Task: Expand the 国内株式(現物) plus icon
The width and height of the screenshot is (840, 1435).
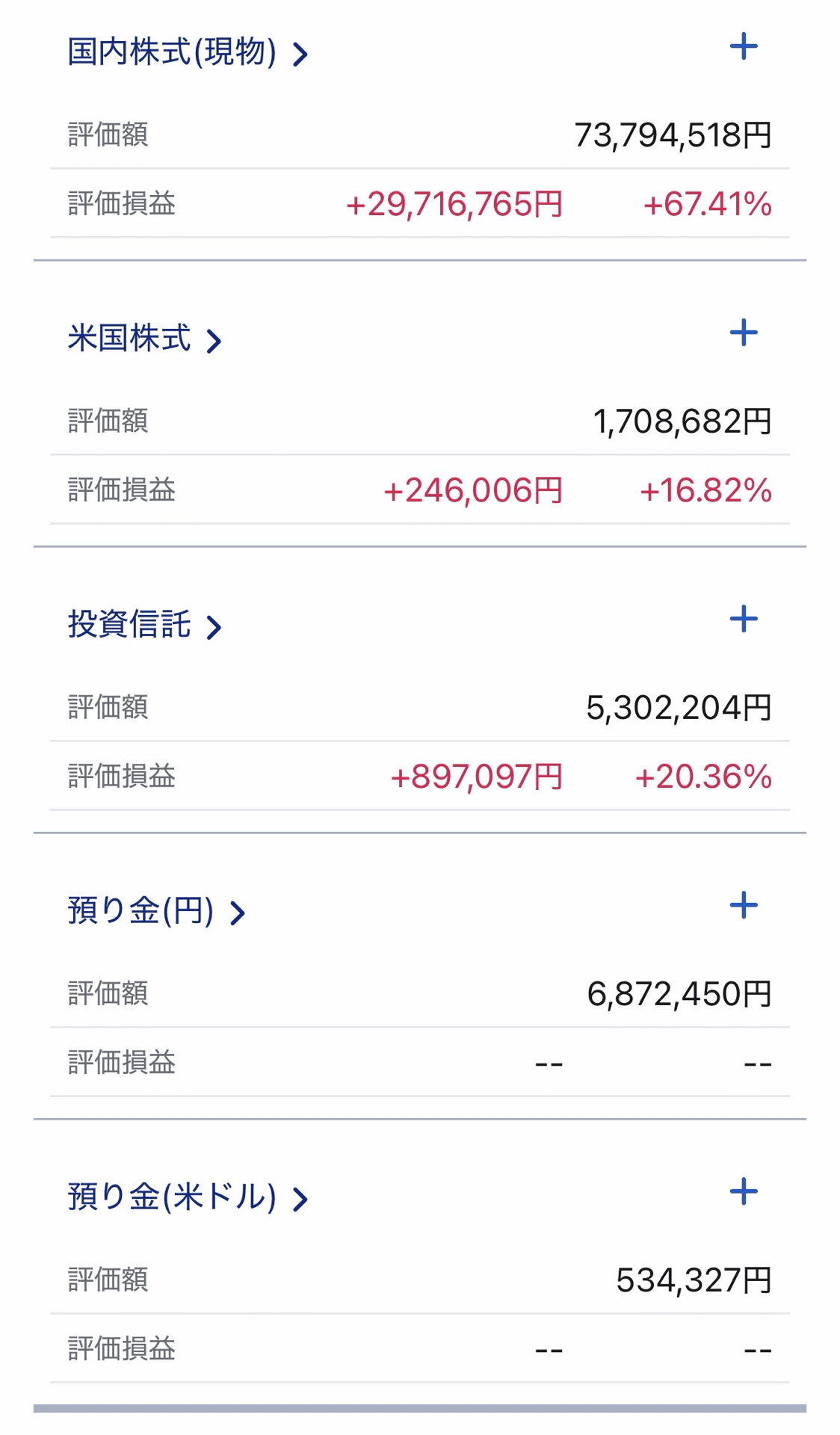Action: [743, 47]
